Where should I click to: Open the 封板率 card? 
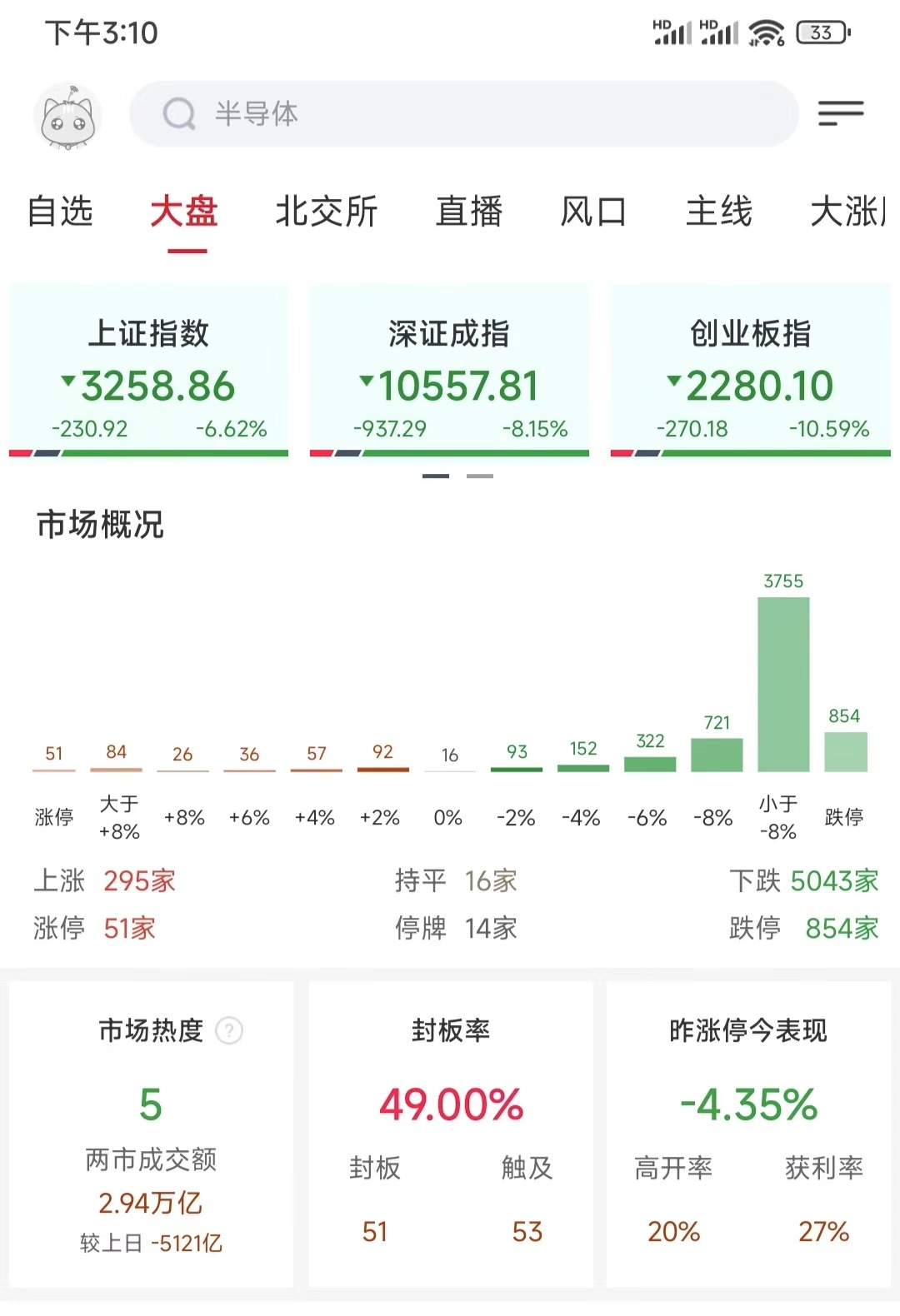[451, 1133]
